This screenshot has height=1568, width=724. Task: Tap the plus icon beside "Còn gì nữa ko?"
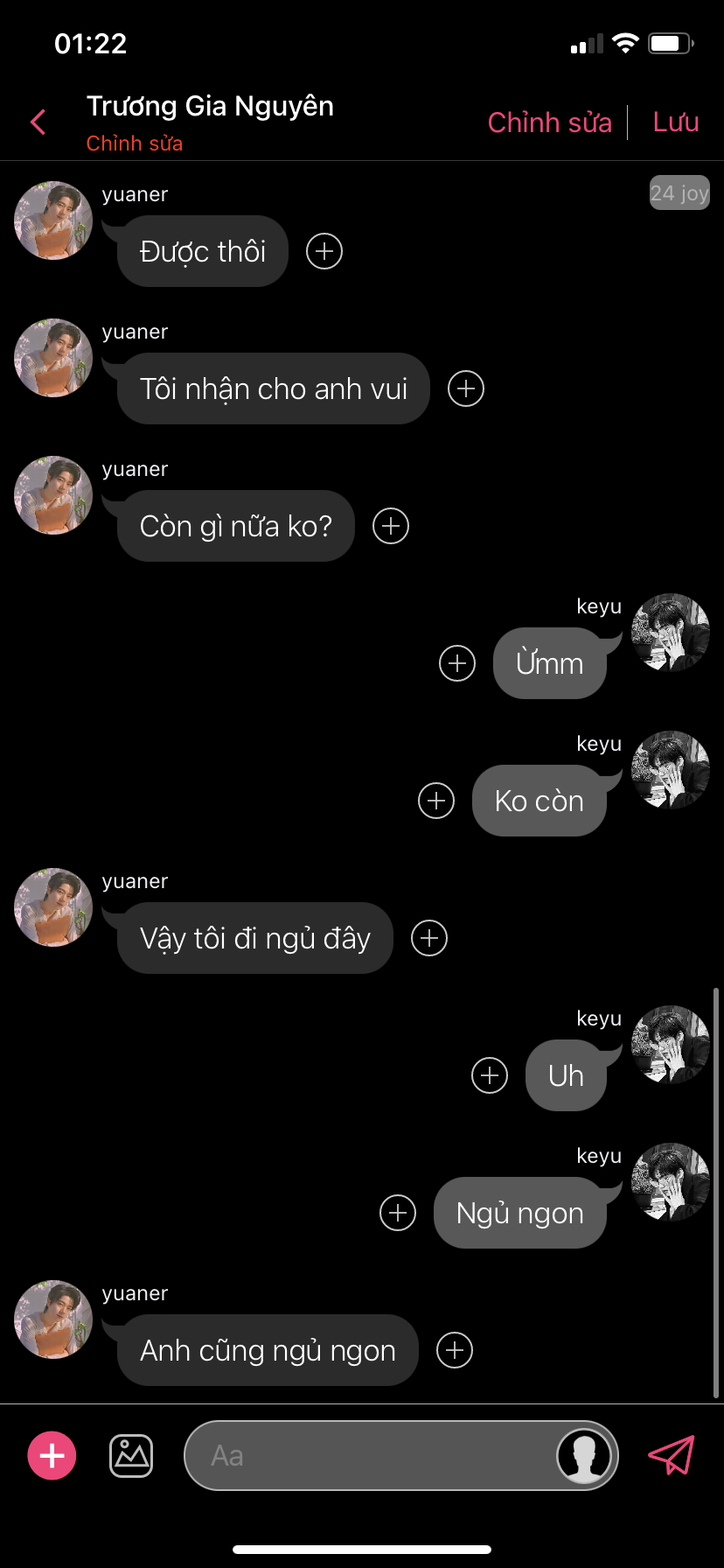391,526
